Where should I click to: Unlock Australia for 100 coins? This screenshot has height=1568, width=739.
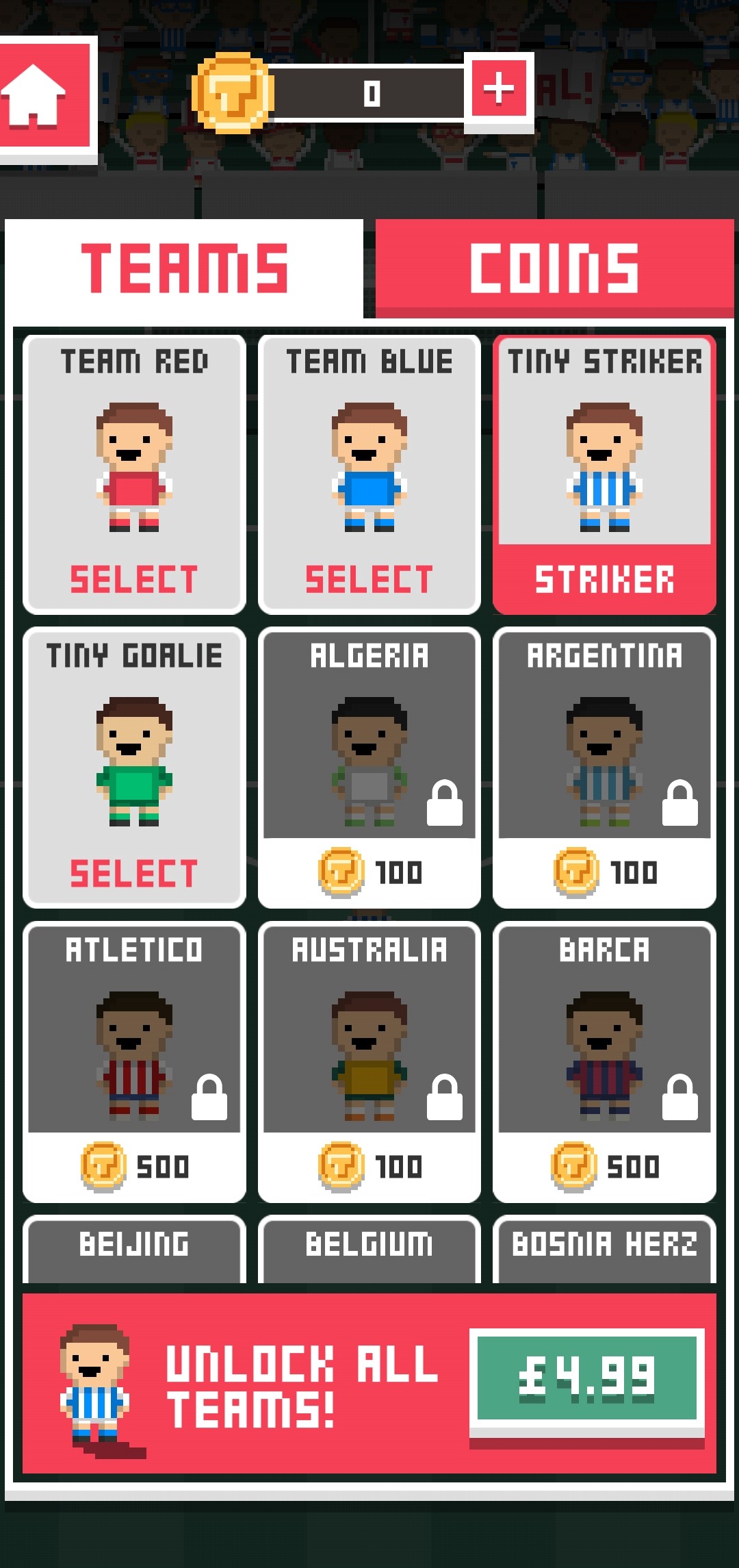369,1165
